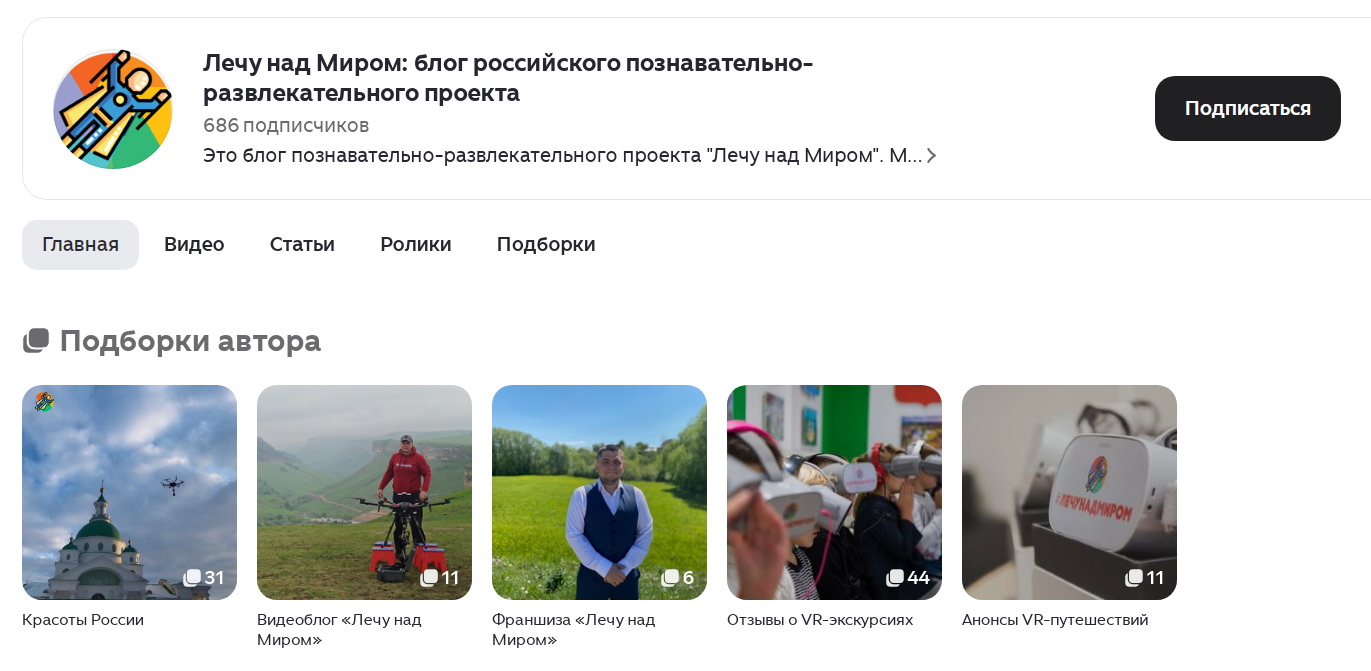This screenshot has height=671, width=1371.
Task: Open the Красоты России collection
Action: [129, 492]
